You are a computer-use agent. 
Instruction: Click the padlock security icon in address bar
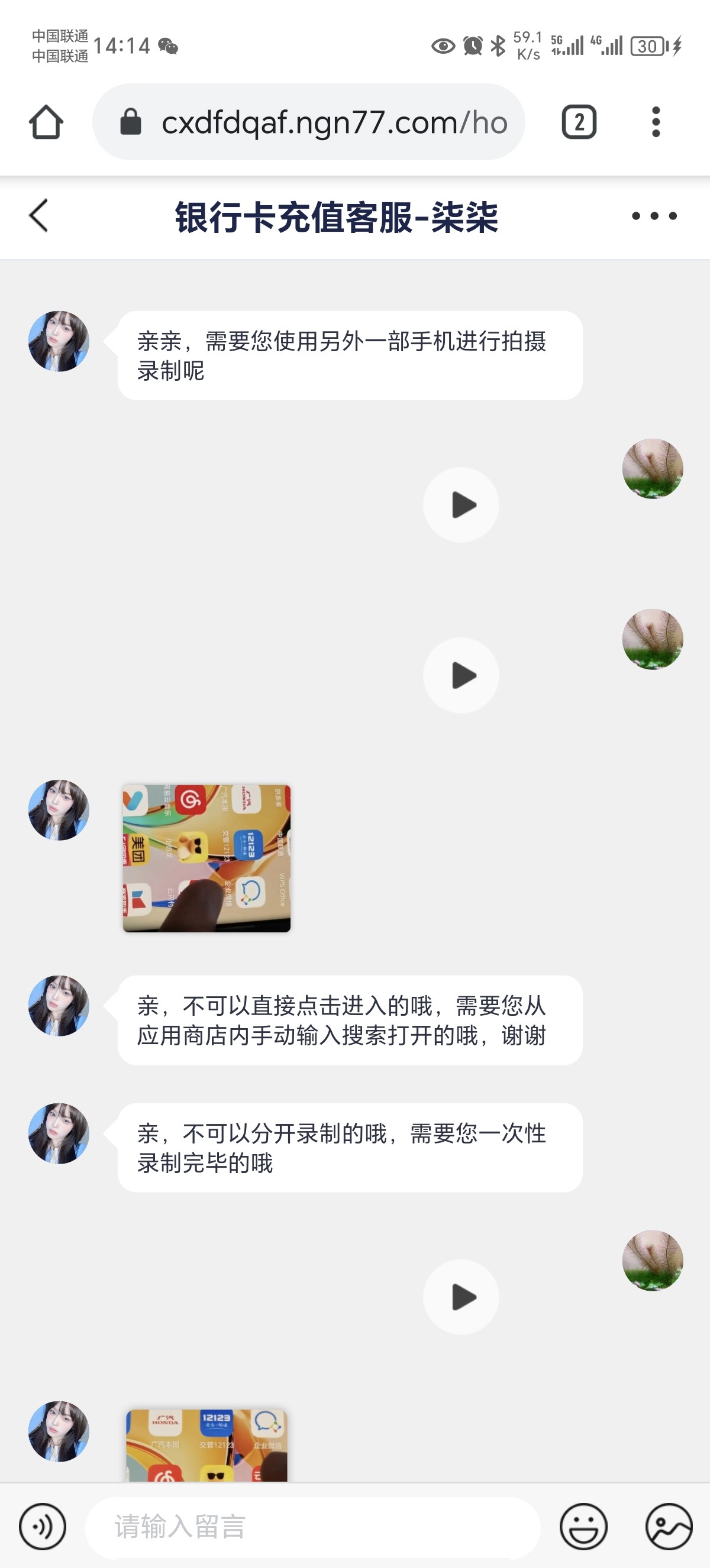click(x=131, y=121)
